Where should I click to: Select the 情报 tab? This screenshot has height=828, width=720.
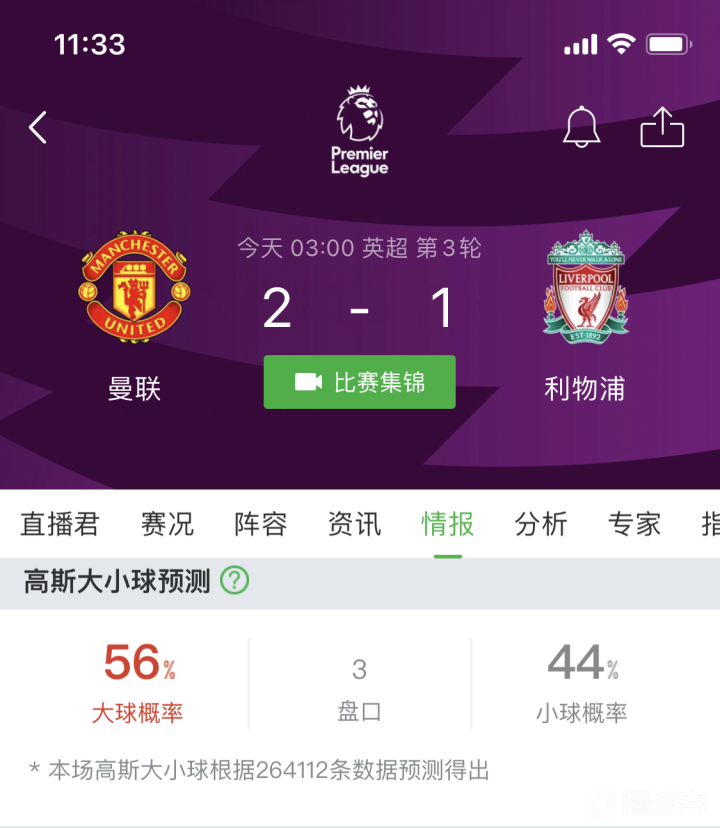pyautogui.click(x=447, y=523)
